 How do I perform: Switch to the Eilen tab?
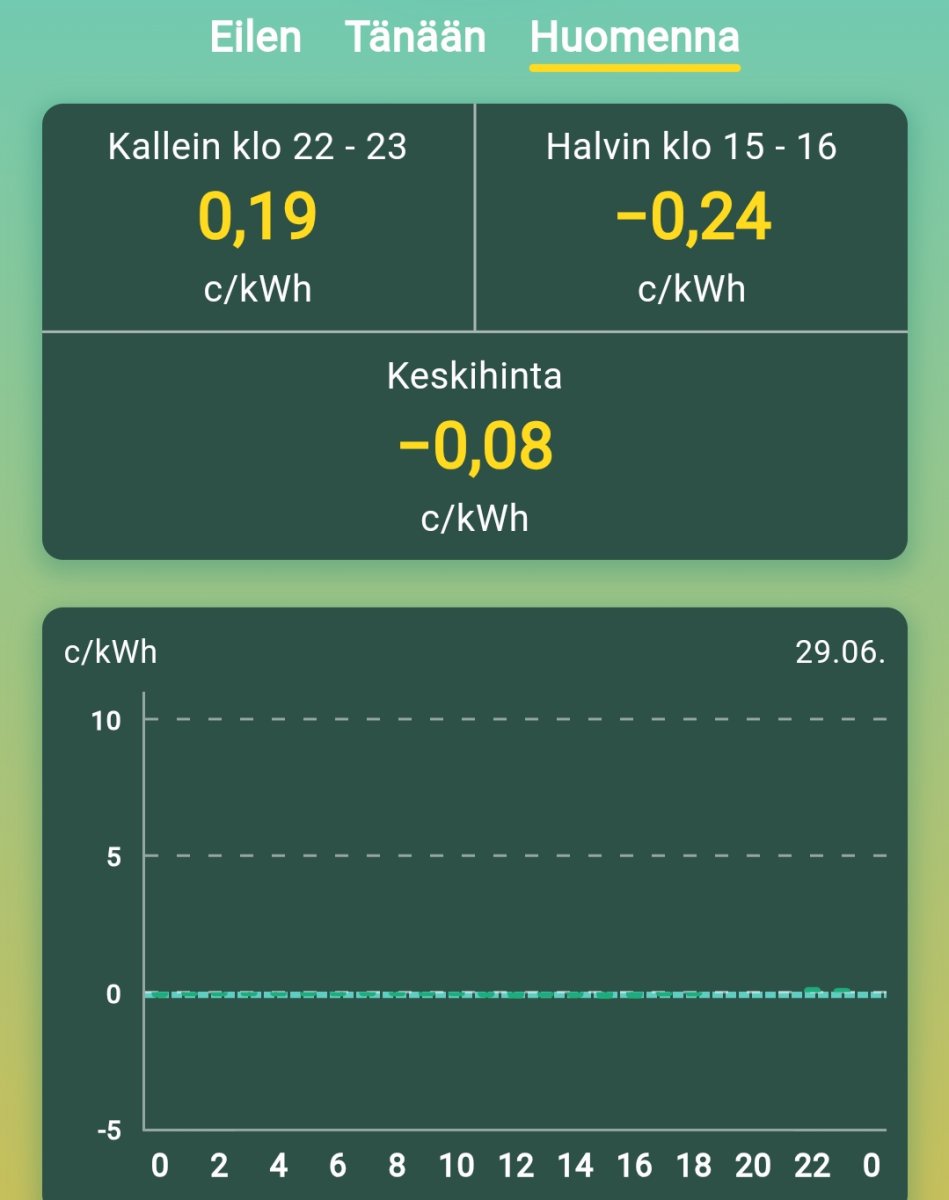tap(255, 38)
